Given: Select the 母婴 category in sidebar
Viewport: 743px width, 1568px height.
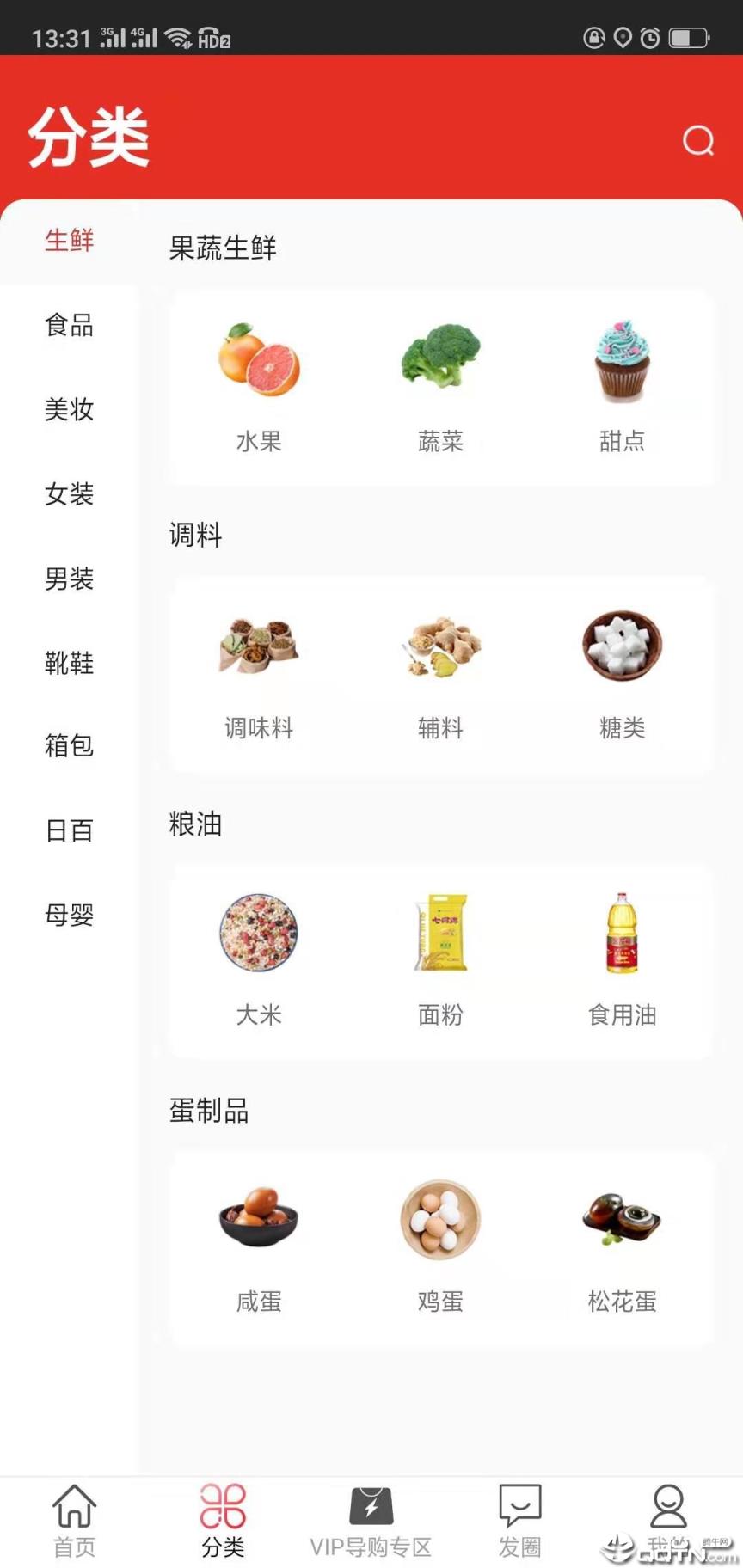Looking at the screenshot, I should click(70, 915).
